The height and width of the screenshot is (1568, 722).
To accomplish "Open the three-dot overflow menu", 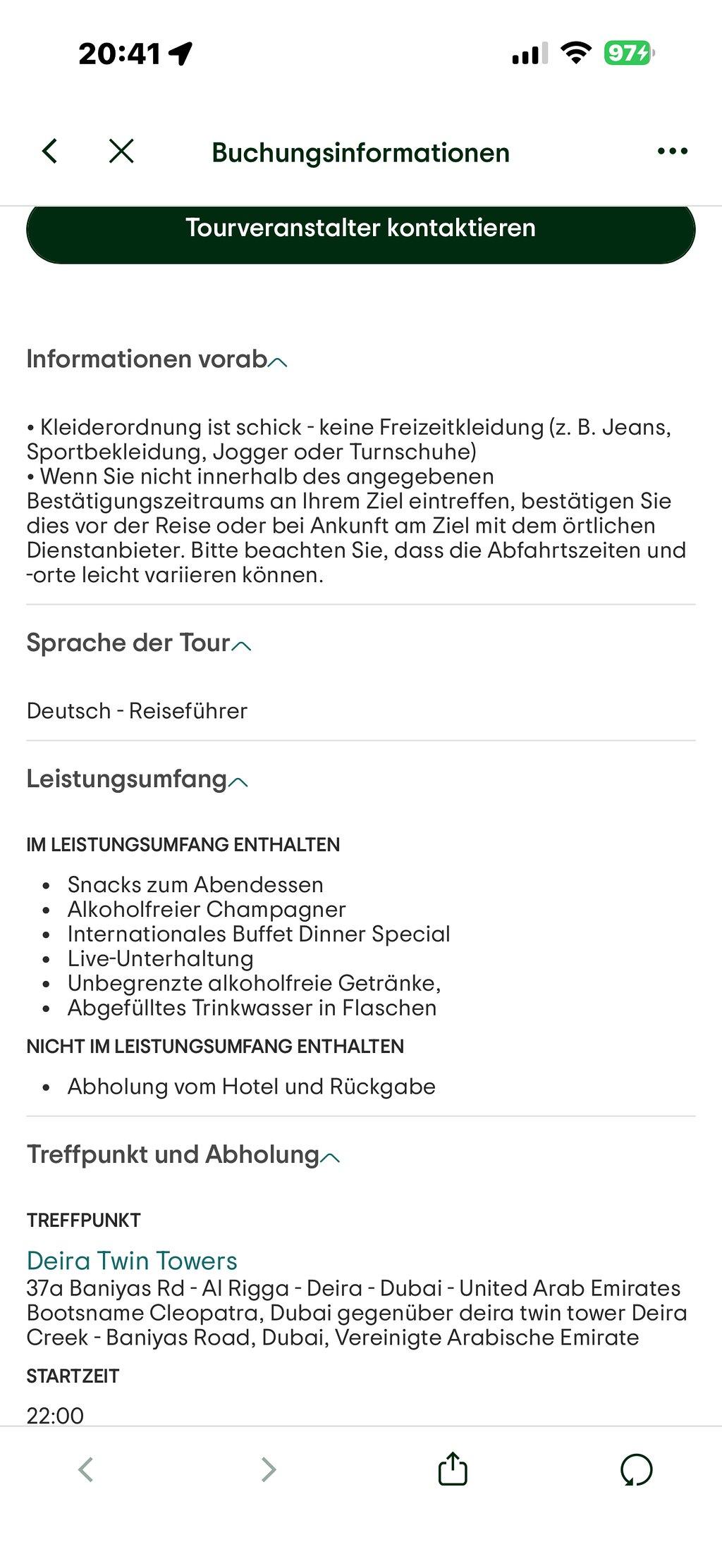I will click(672, 151).
